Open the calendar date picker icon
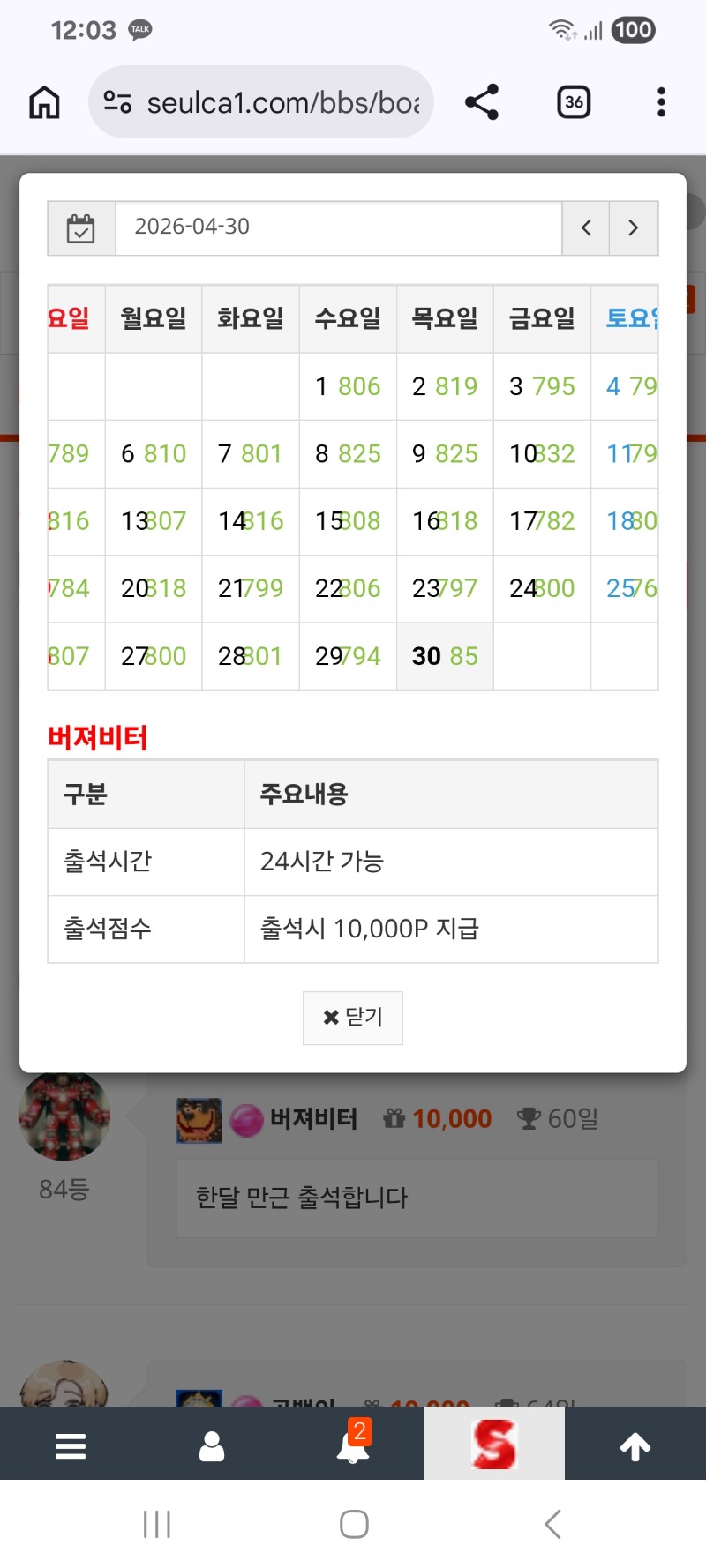Screen dimensions: 706x1568 tap(81, 228)
